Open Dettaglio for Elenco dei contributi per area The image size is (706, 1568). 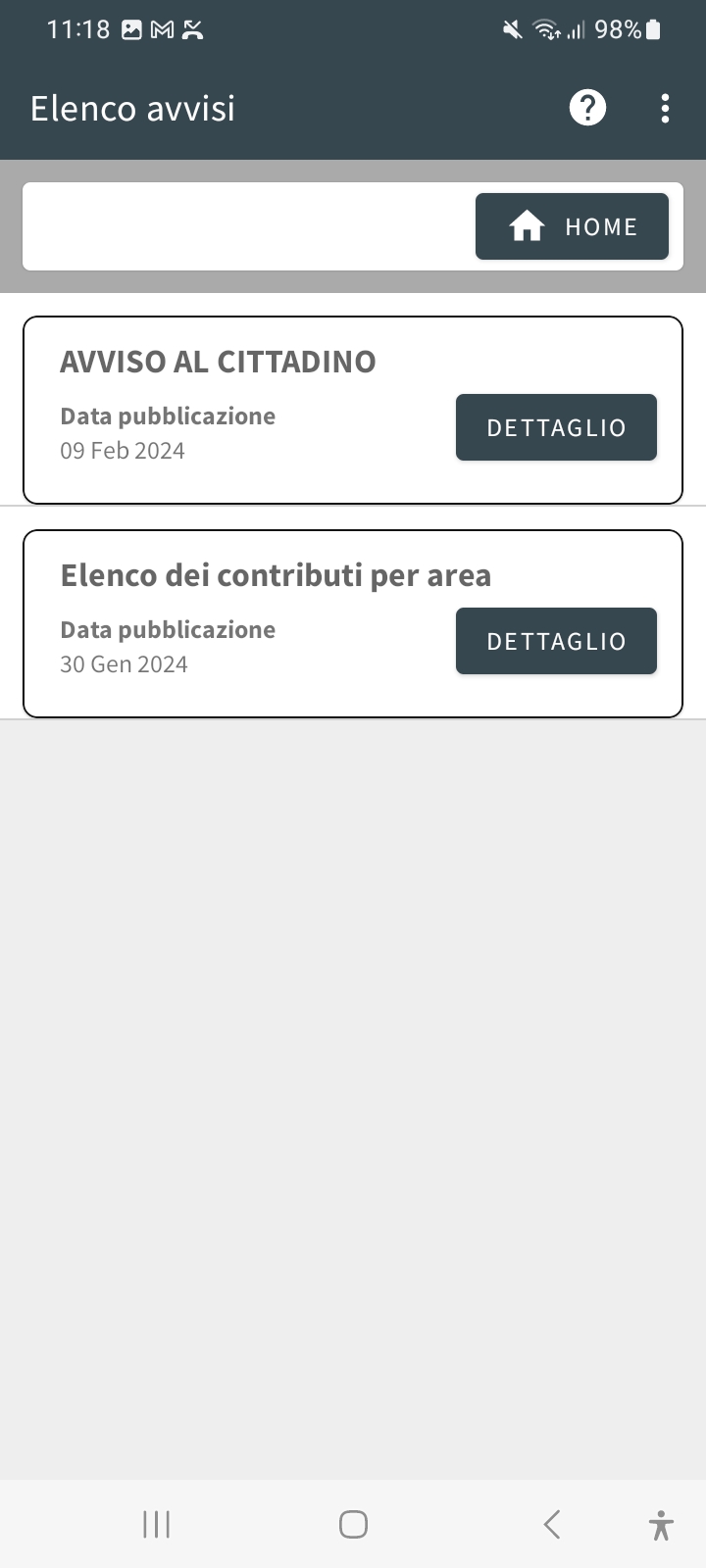(556, 641)
